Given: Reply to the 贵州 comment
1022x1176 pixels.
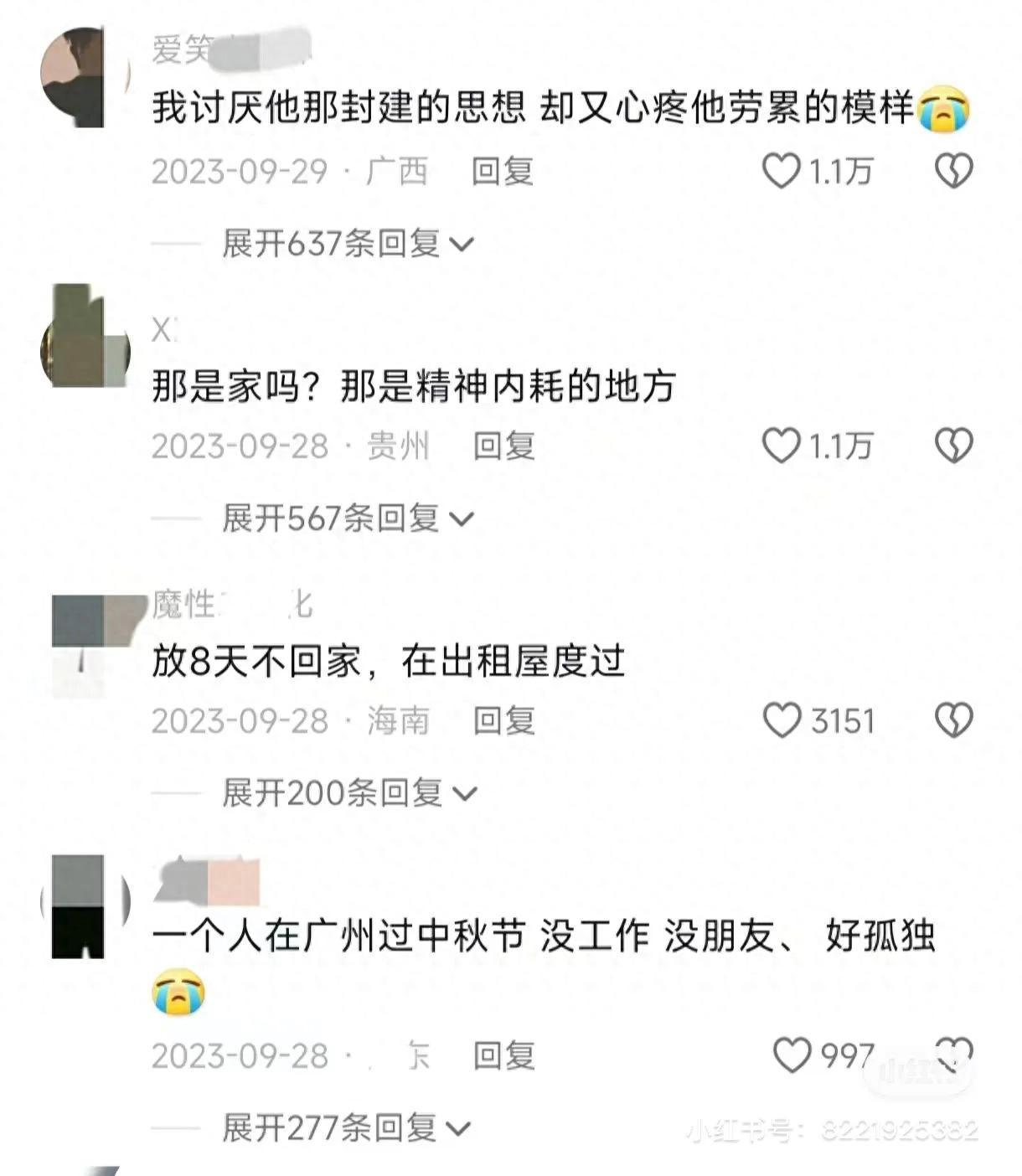Looking at the screenshot, I should [x=503, y=446].
